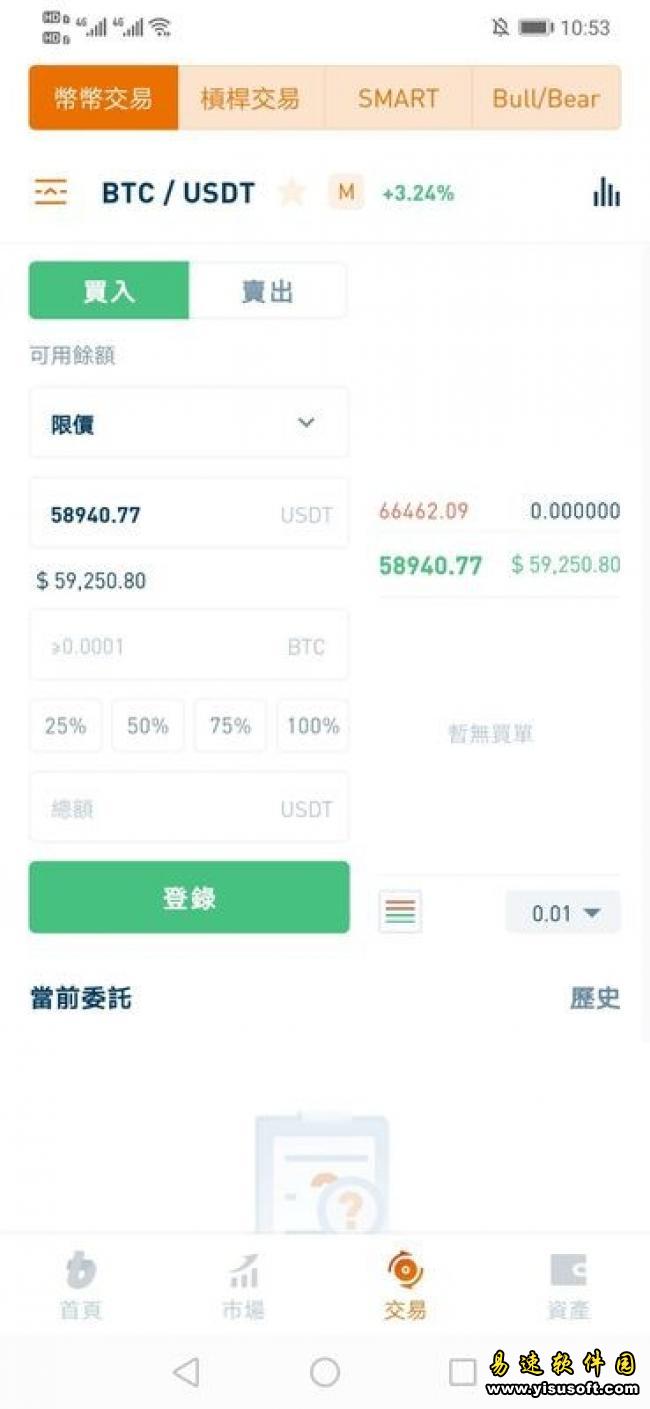This screenshot has height=1409, width=650.
Task: Use 100% of the available balance
Action: pos(313,726)
